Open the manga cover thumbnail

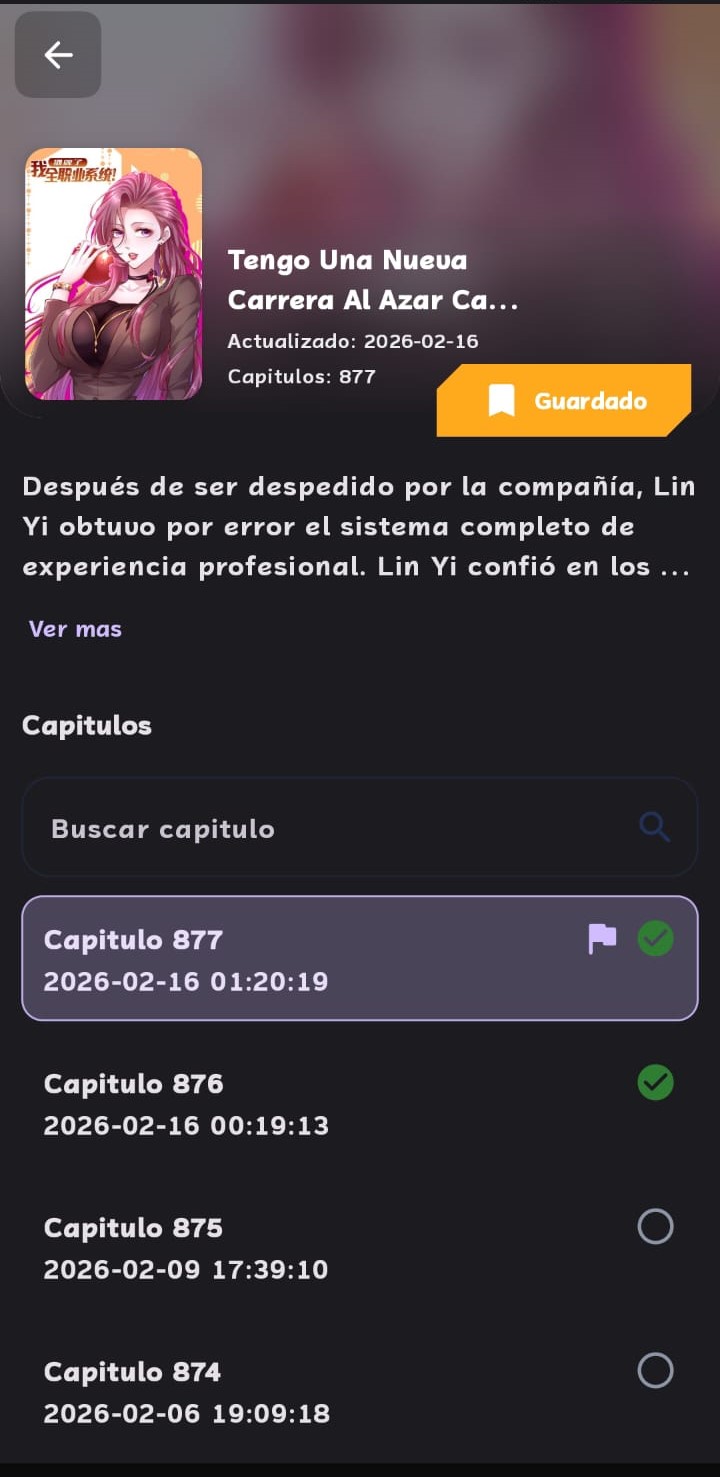[x=113, y=271]
